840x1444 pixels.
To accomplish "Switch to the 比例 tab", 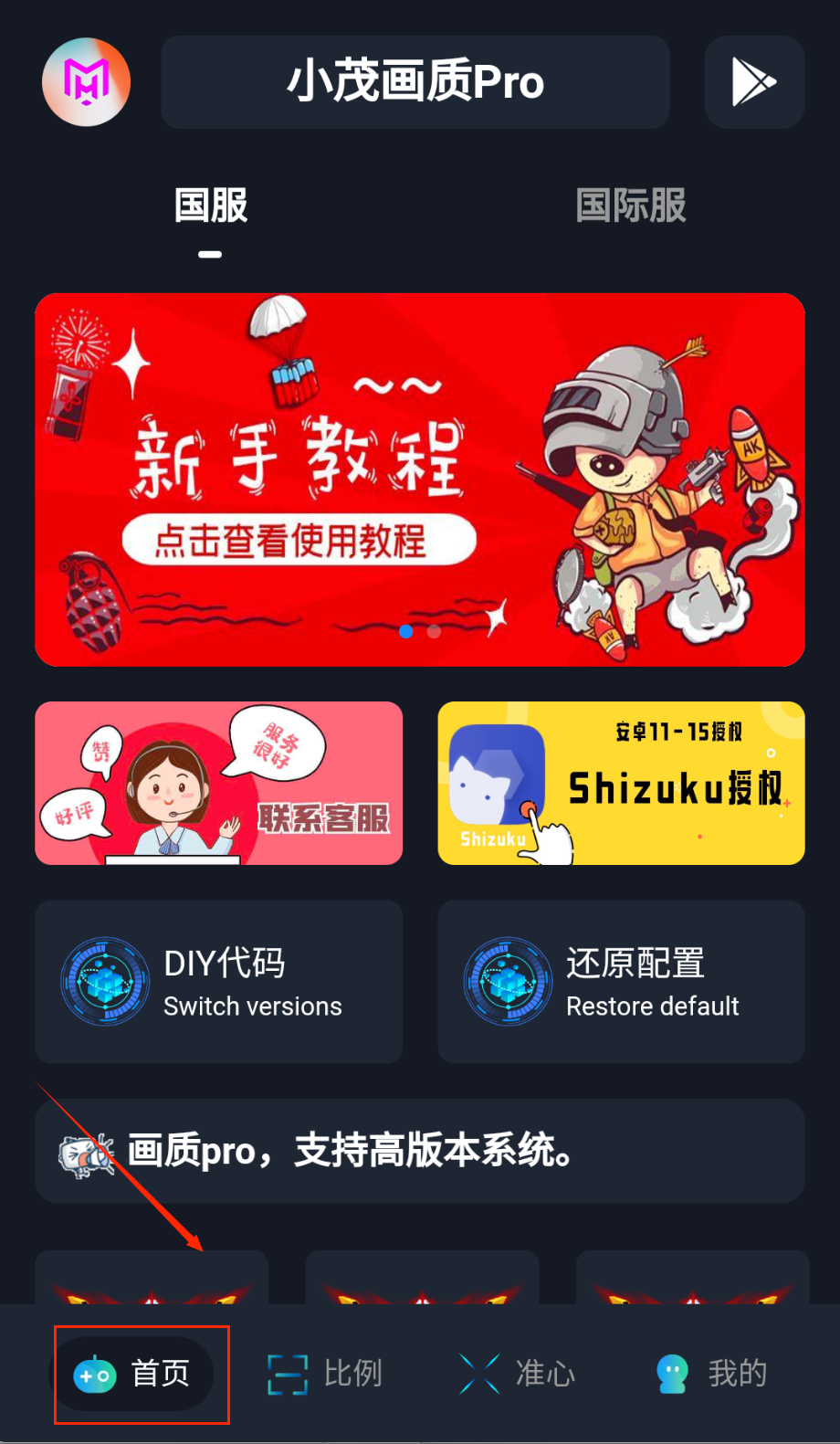I will 326,1374.
